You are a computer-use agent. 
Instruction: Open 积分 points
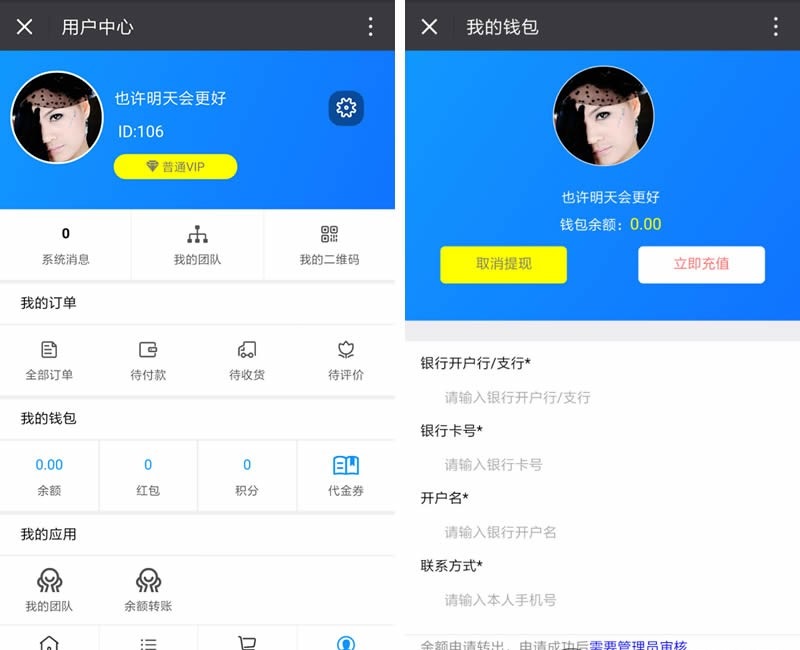click(x=247, y=476)
